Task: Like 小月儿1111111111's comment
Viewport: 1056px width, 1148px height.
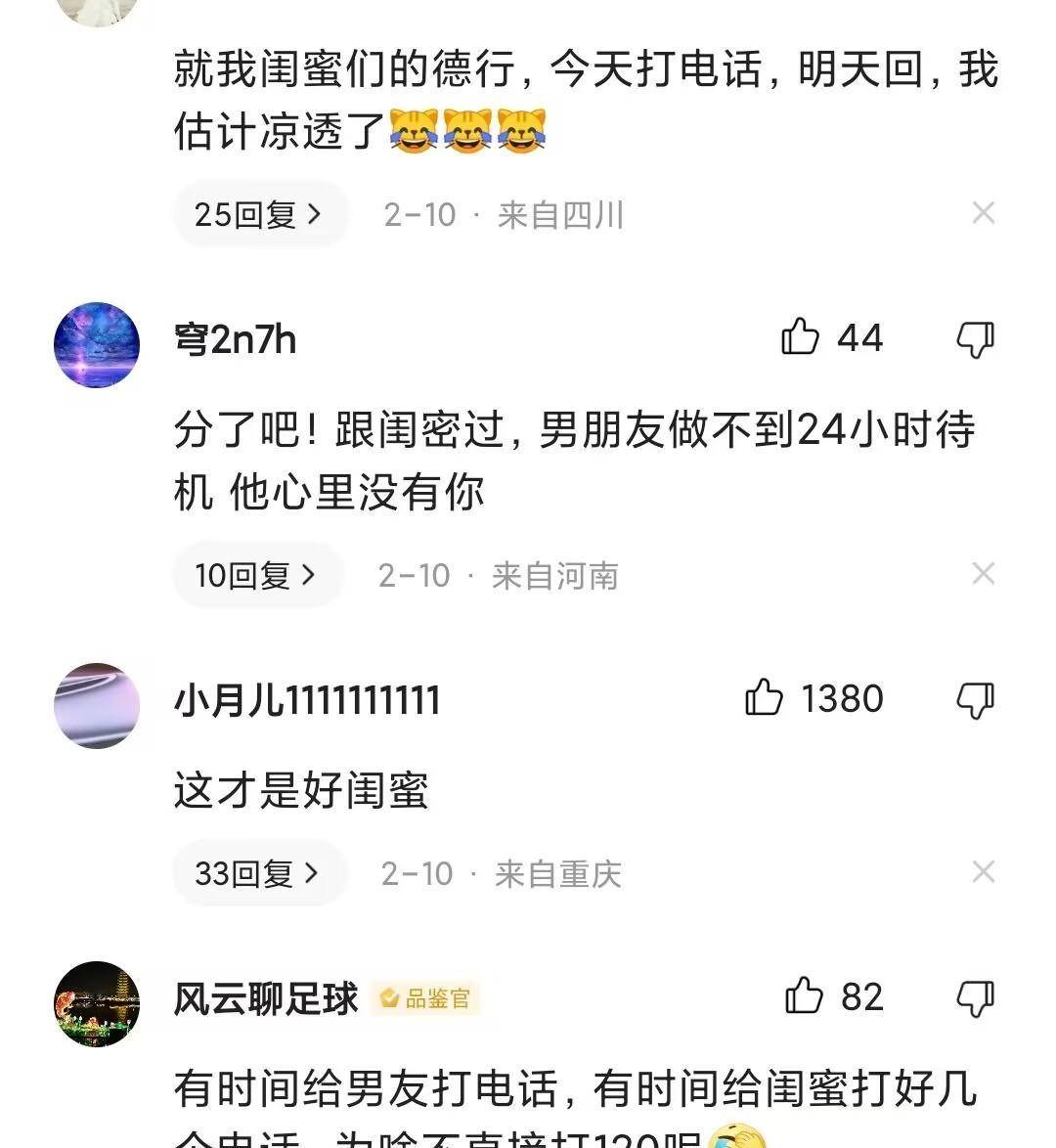Action: point(765,698)
